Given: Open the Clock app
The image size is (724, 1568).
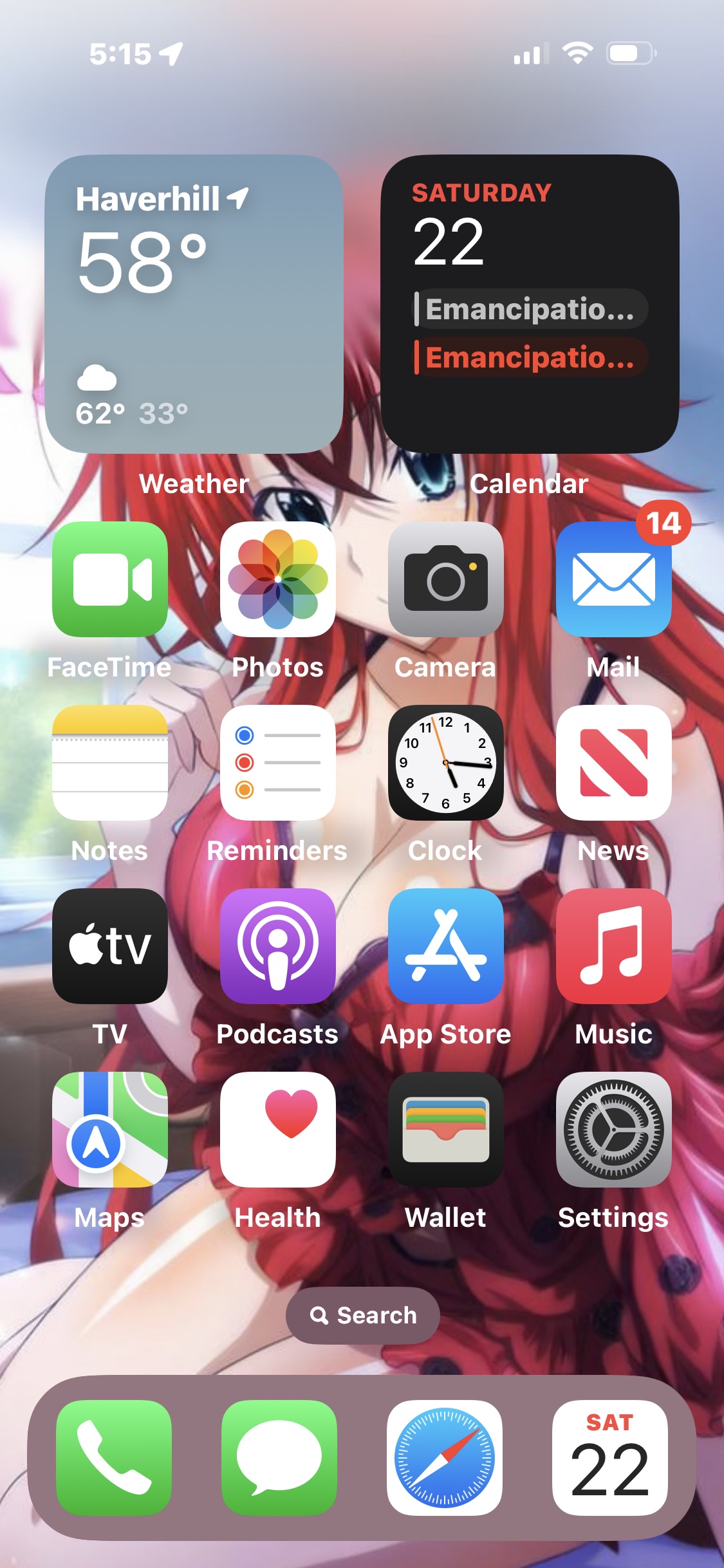Looking at the screenshot, I should tap(446, 763).
